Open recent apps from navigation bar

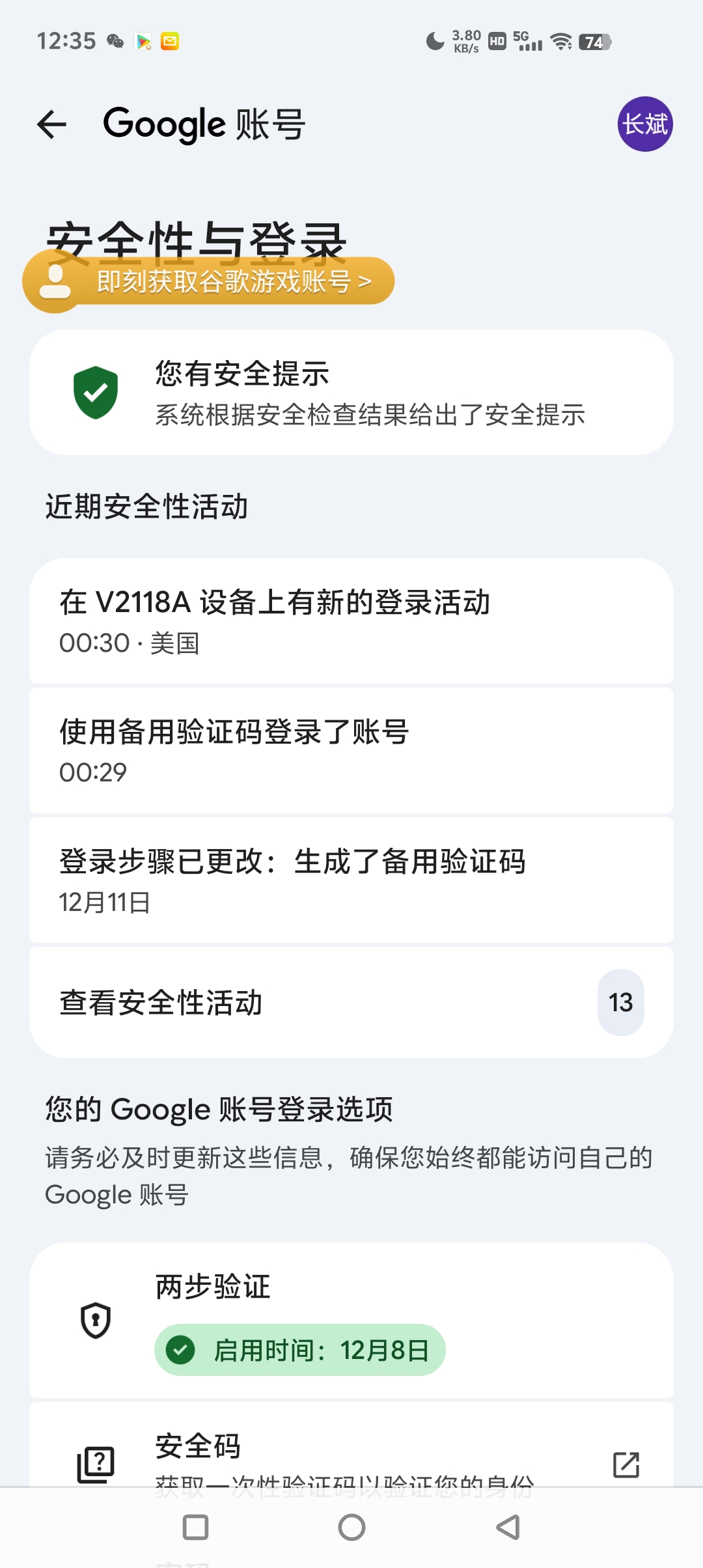click(195, 1527)
